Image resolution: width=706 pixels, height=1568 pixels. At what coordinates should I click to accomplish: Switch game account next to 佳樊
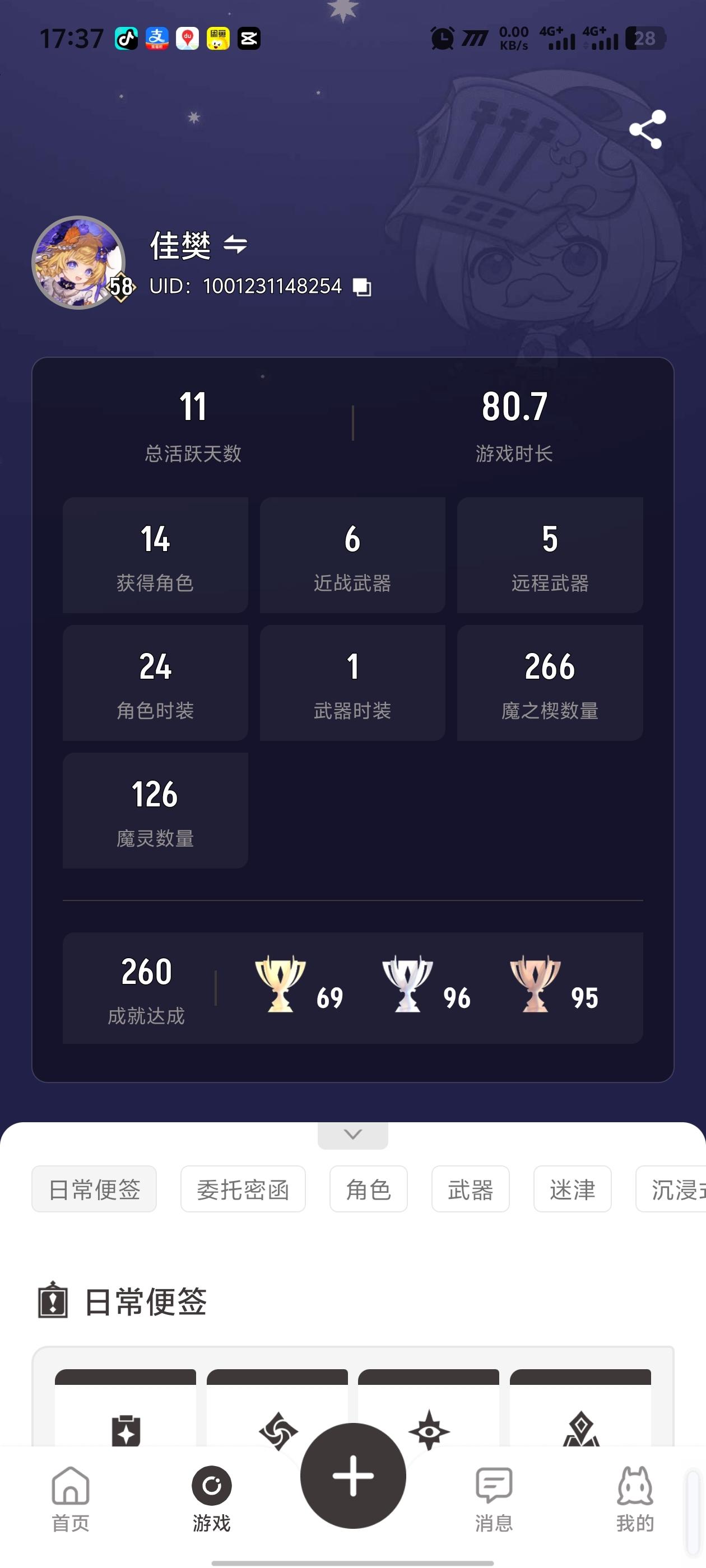235,245
